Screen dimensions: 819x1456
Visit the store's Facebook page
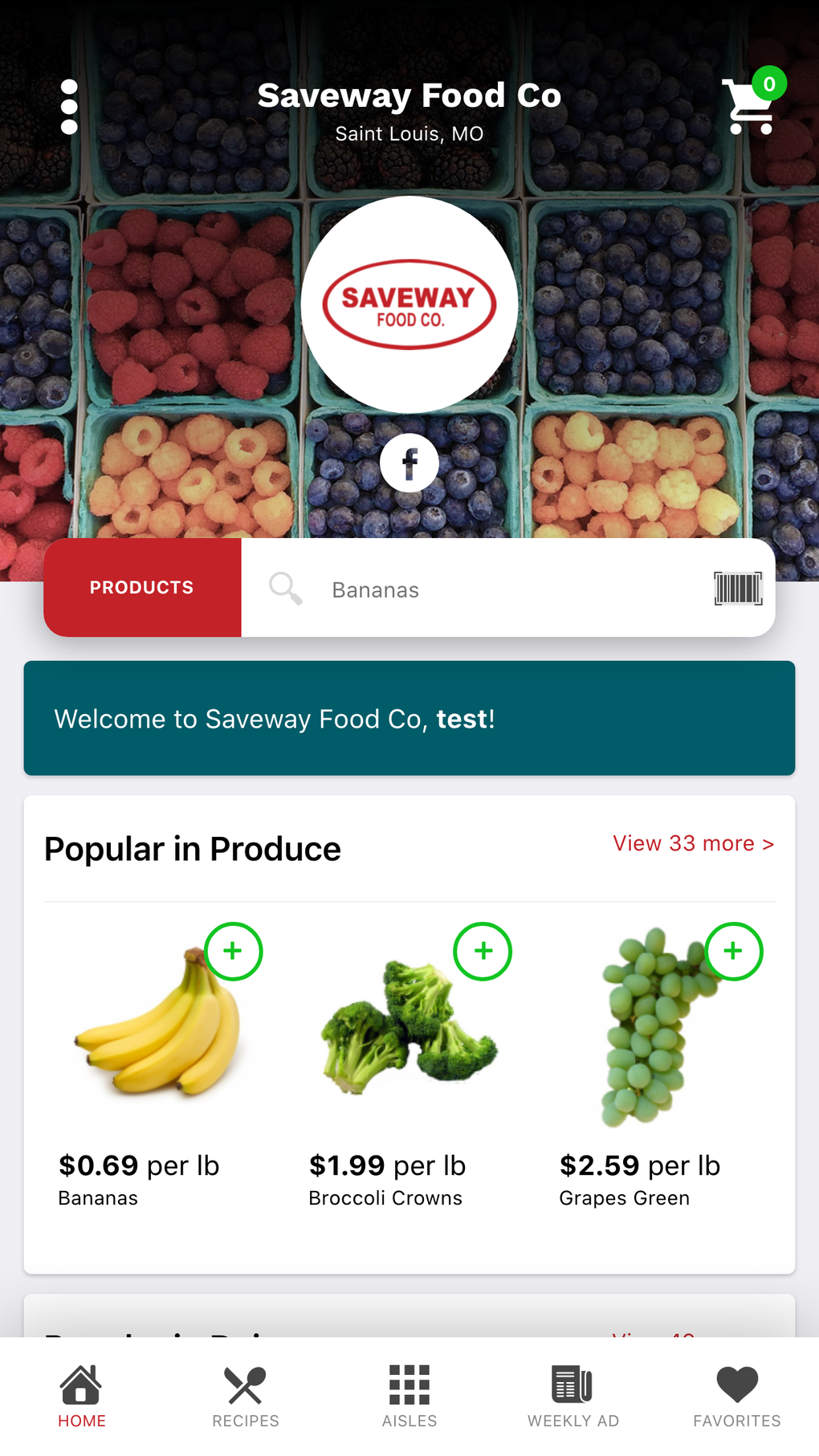pos(409,463)
